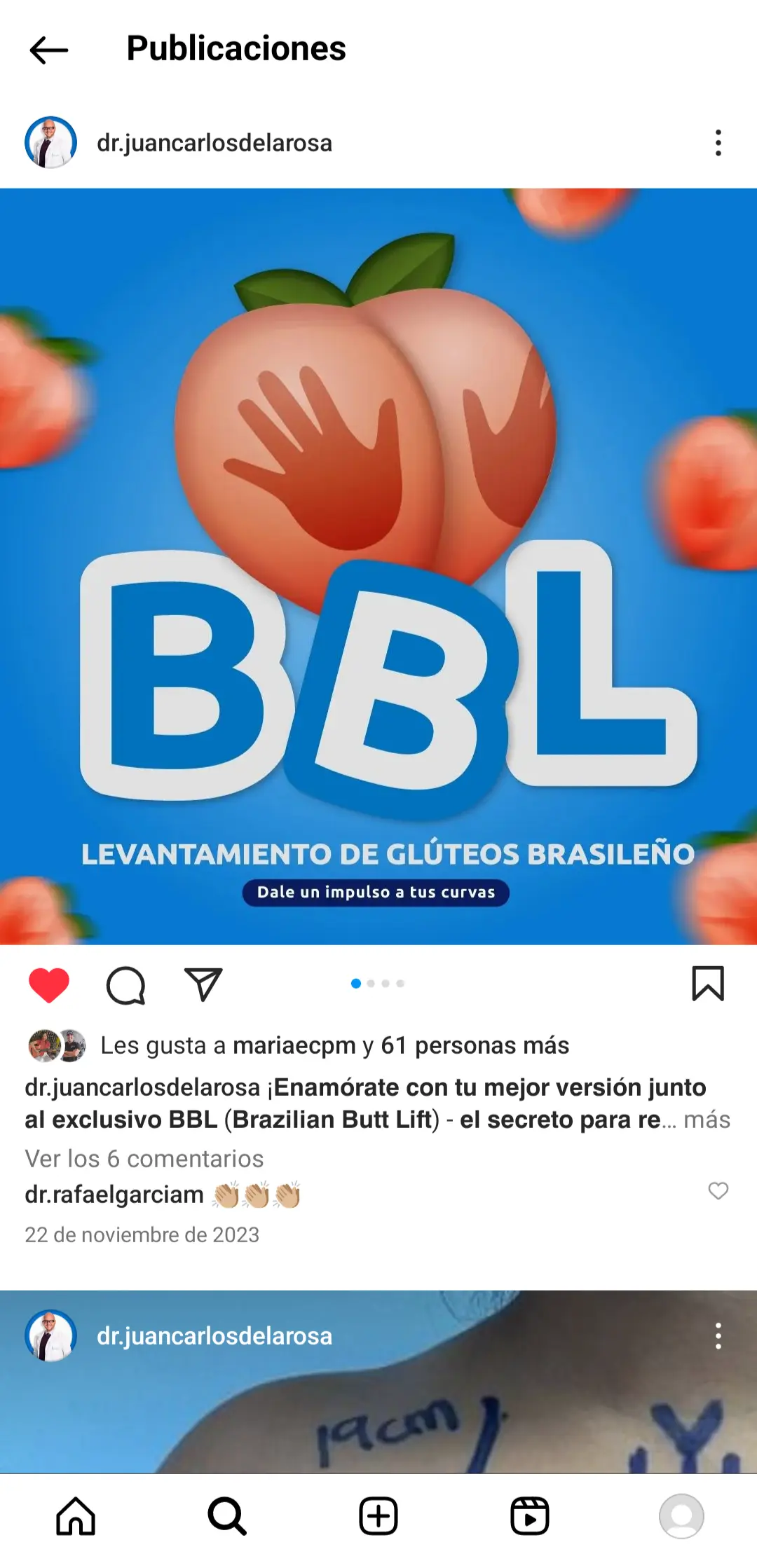Open dr.juancarlosdelarosa's profile from the top post header
This screenshot has width=757, height=1568.
pyautogui.click(x=214, y=143)
